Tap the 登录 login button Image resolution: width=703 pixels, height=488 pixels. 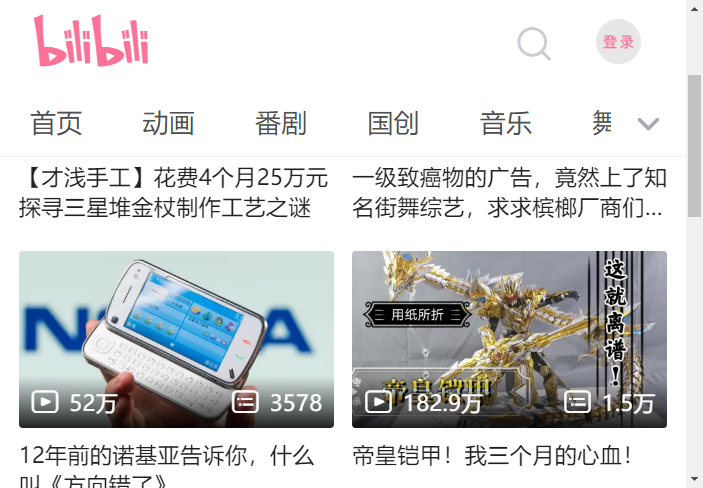(x=618, y=42)
